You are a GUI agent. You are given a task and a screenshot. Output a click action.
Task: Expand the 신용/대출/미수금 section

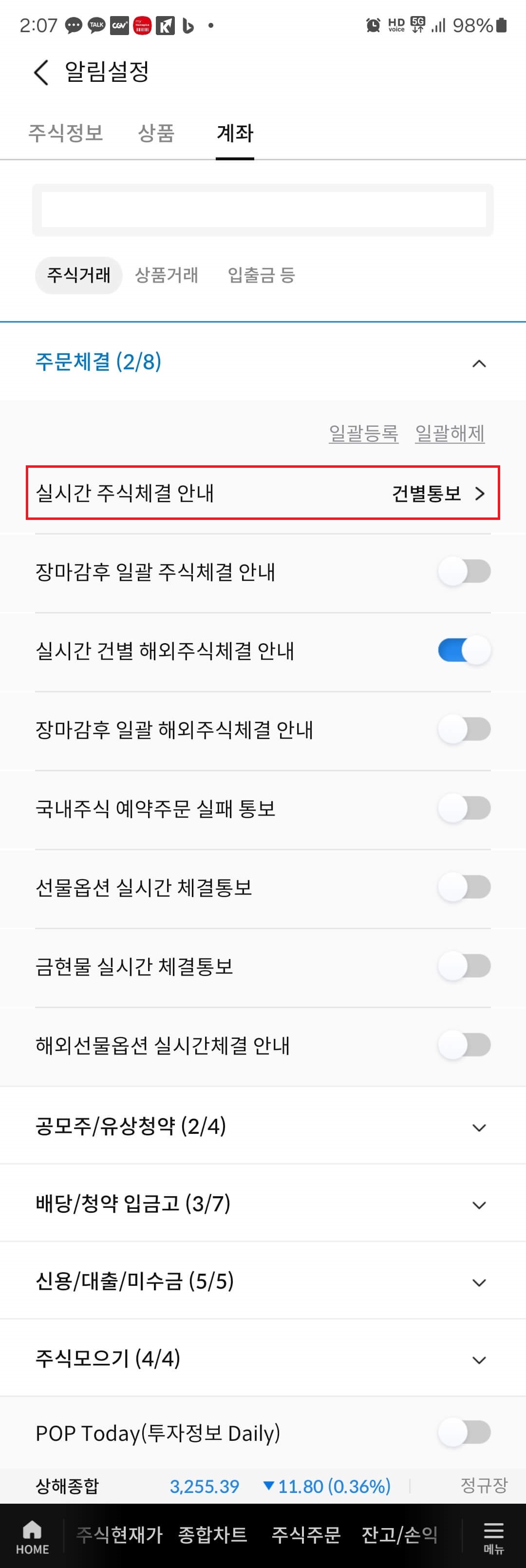(480, 1281)
